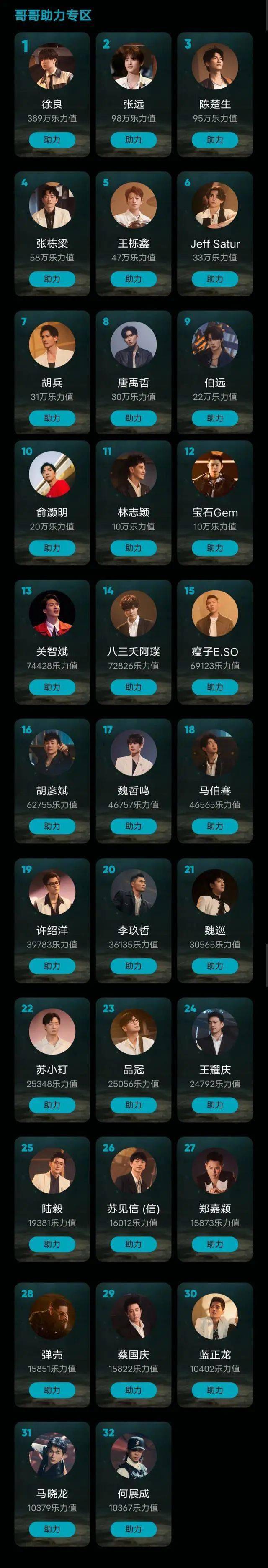Tap 助力 under 胡兵
Image resolution: width=268 pixels, height=1568 pixels.
pyautogui.click(x=52, y=418)
